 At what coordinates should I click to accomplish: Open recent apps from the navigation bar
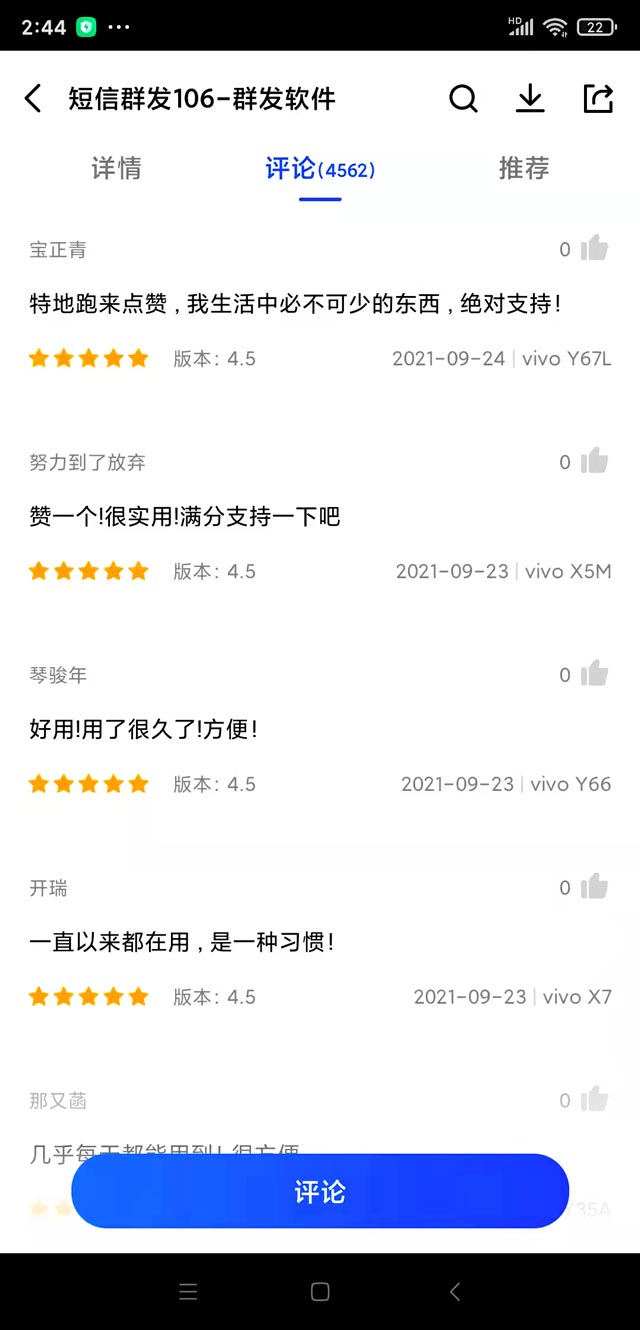(x=188, y=1292)
